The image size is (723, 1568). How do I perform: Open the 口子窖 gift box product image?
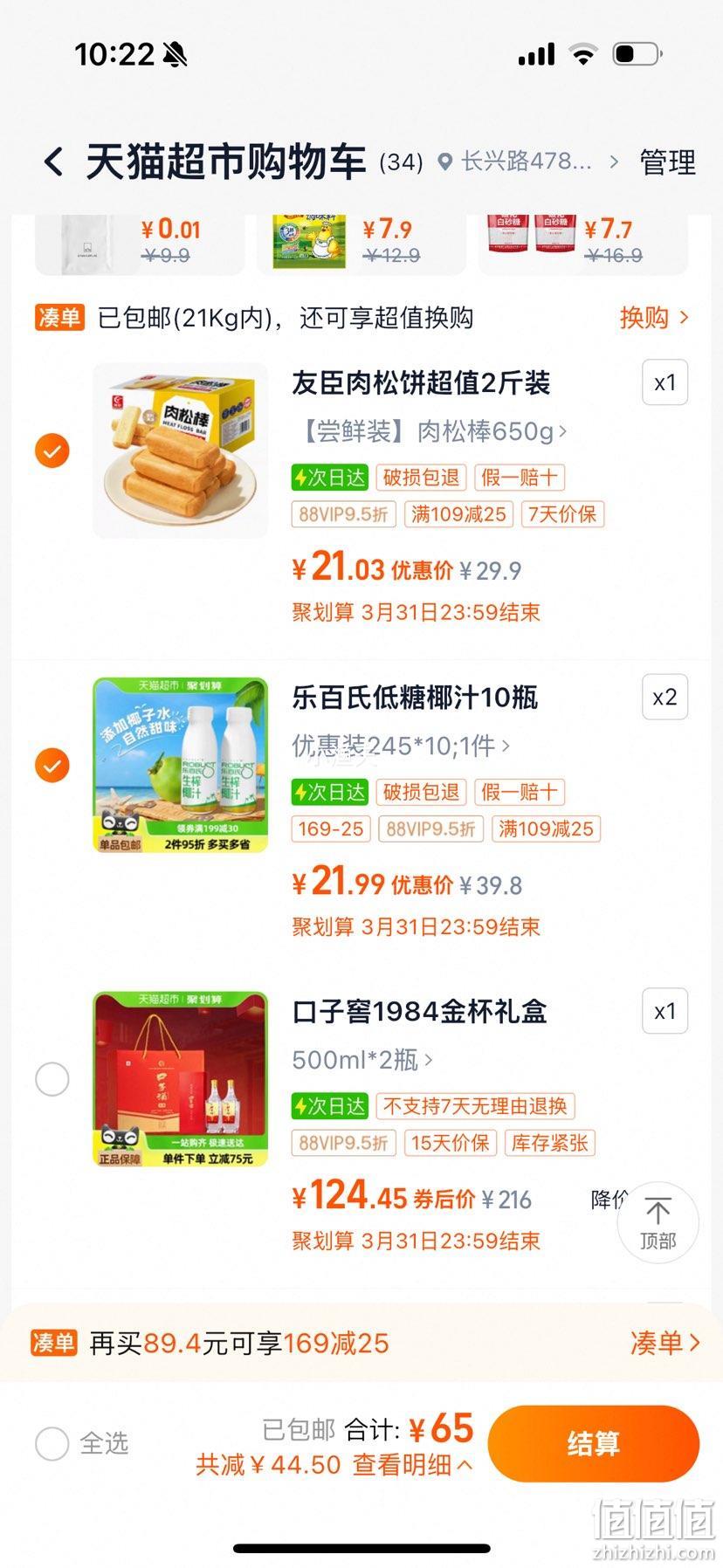pyautogui.click(x=181, y=1079)
